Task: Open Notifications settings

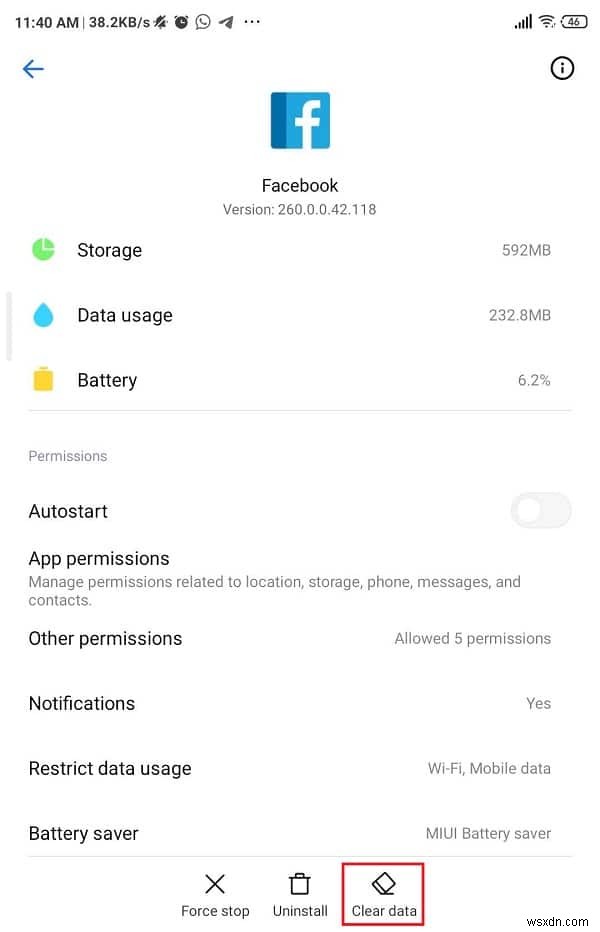Action: pyautogui.click(x=300, y=703)
